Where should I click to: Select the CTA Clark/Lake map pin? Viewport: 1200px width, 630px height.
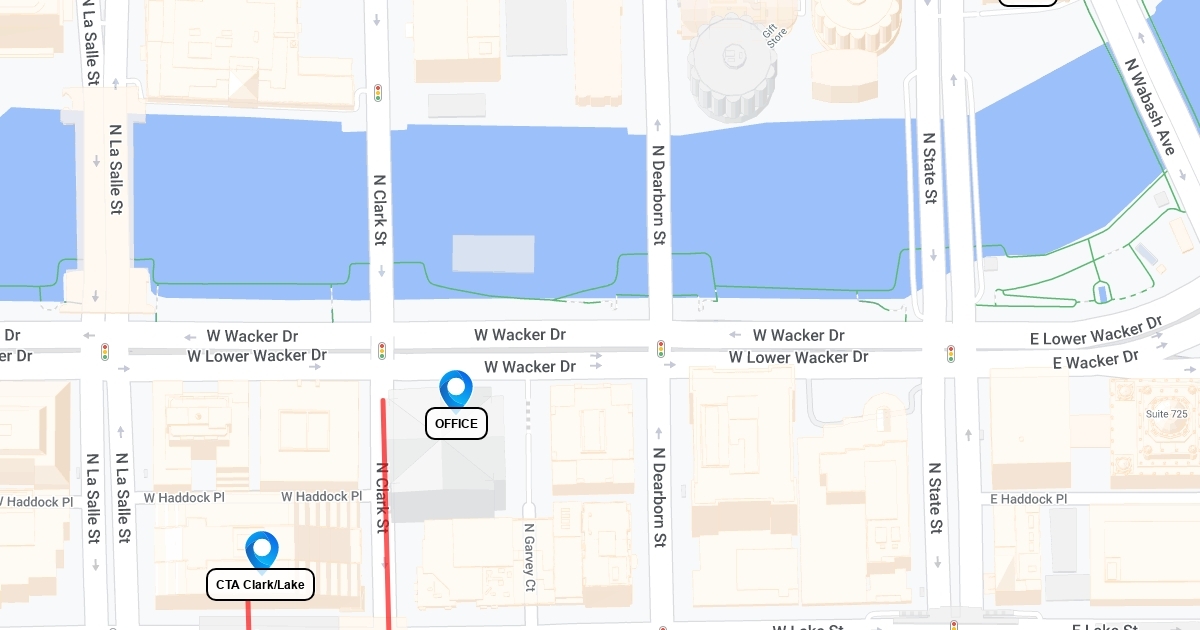pyautogui.click(x=261, y=548)
